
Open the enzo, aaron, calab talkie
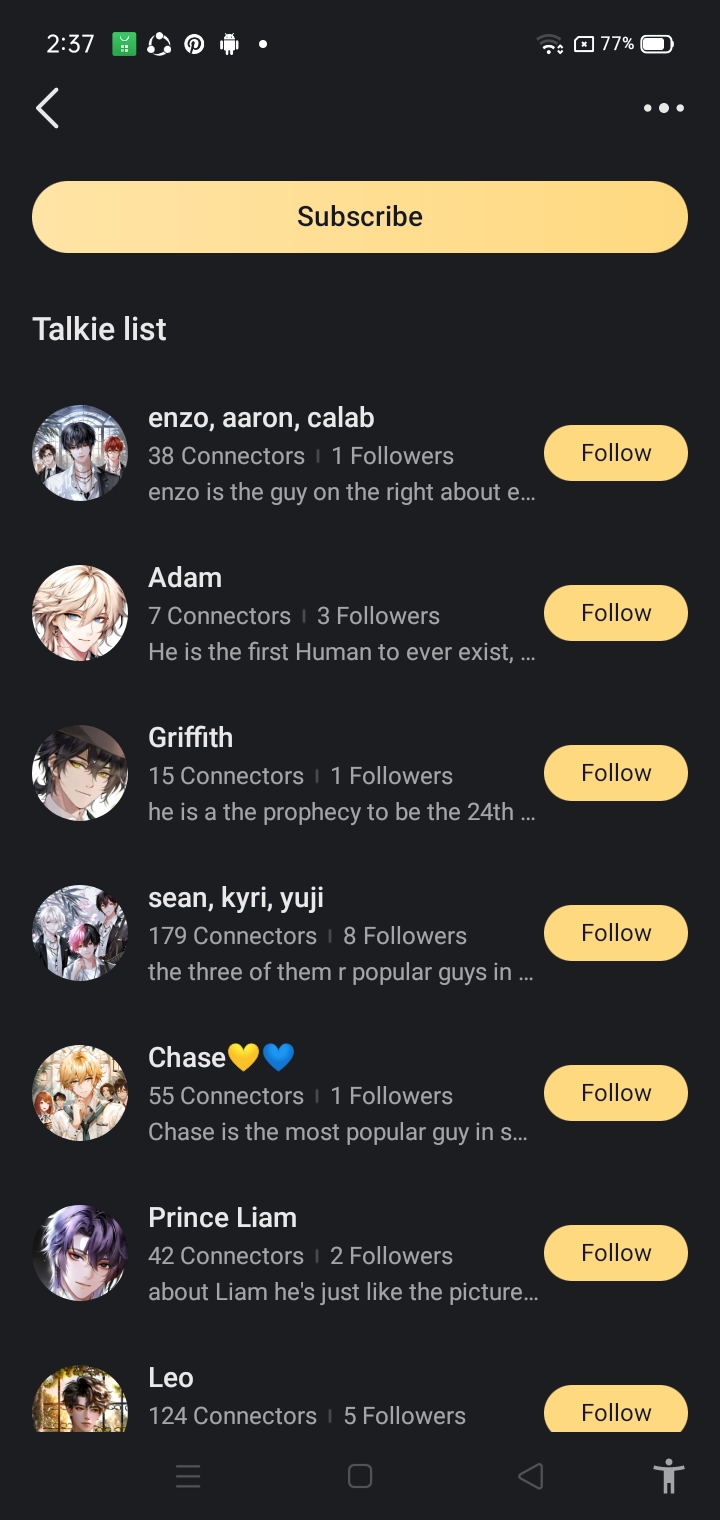tap(300, 455)
